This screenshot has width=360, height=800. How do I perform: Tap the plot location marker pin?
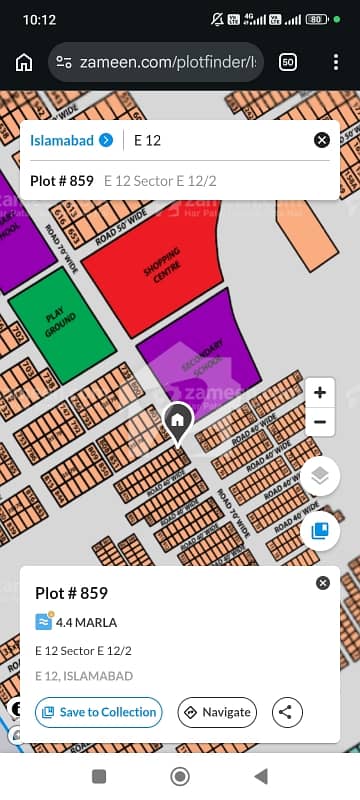pos(177,423)
